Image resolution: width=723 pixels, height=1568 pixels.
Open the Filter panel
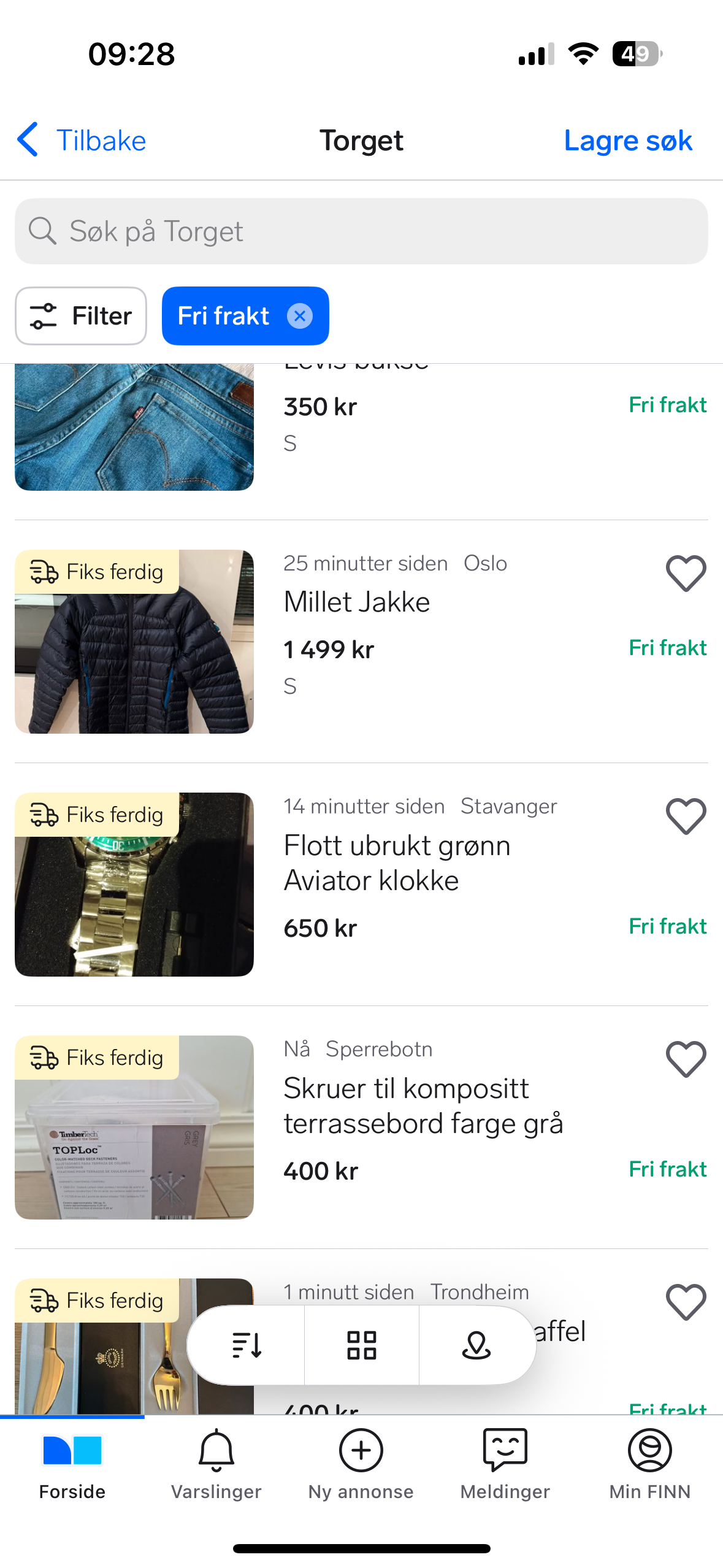pos(80,315)
